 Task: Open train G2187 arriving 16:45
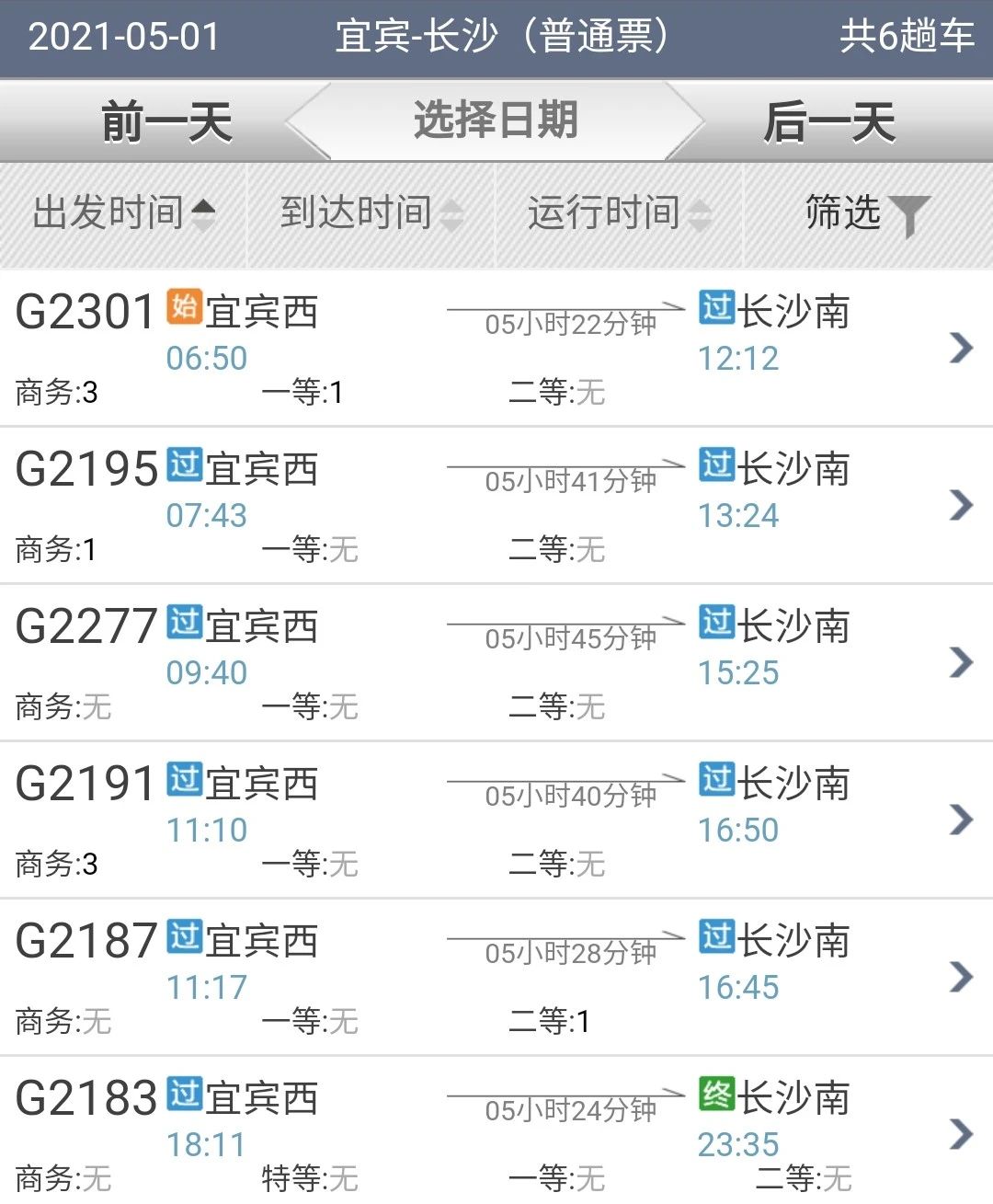pyautogui.click(x=496, y=977)
